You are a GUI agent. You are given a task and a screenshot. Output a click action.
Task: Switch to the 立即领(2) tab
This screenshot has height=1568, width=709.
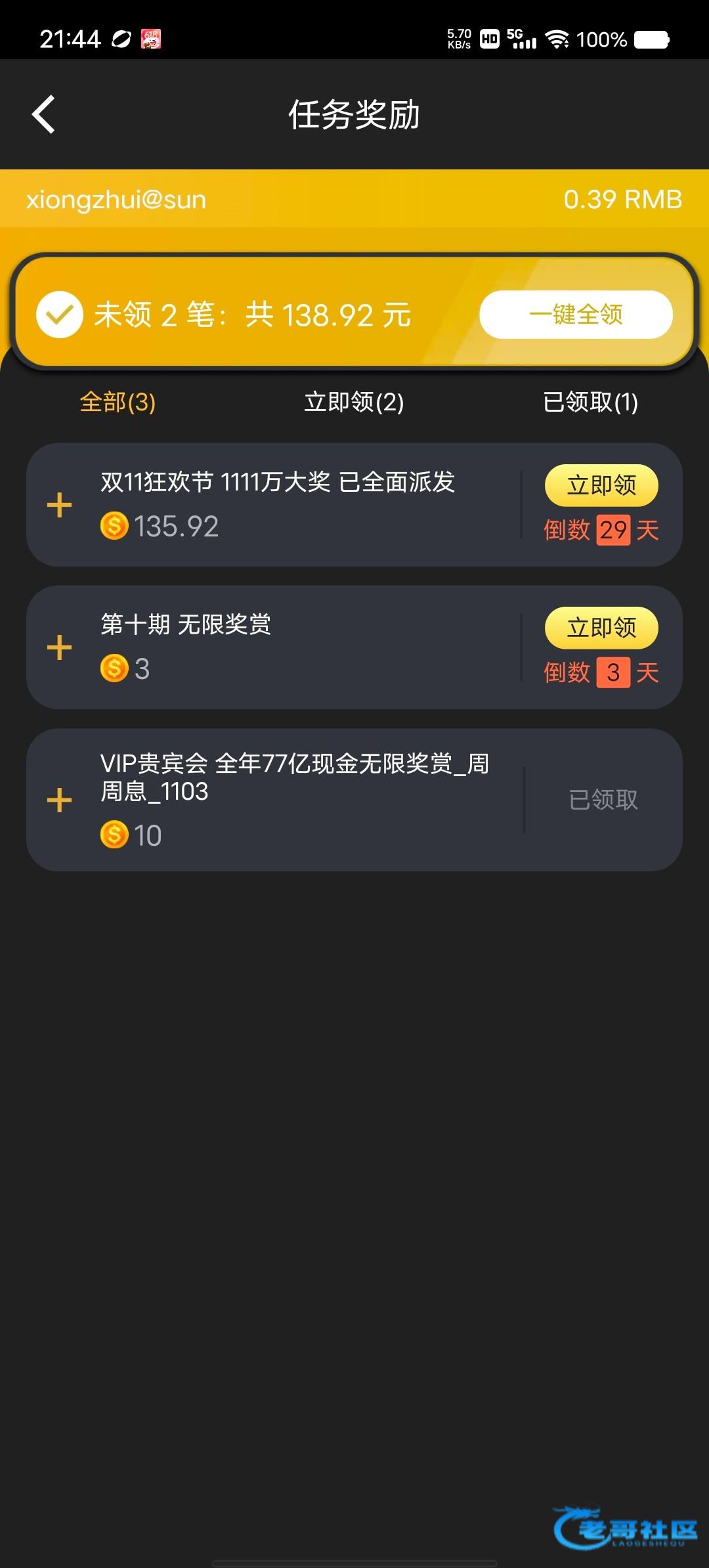354,402
